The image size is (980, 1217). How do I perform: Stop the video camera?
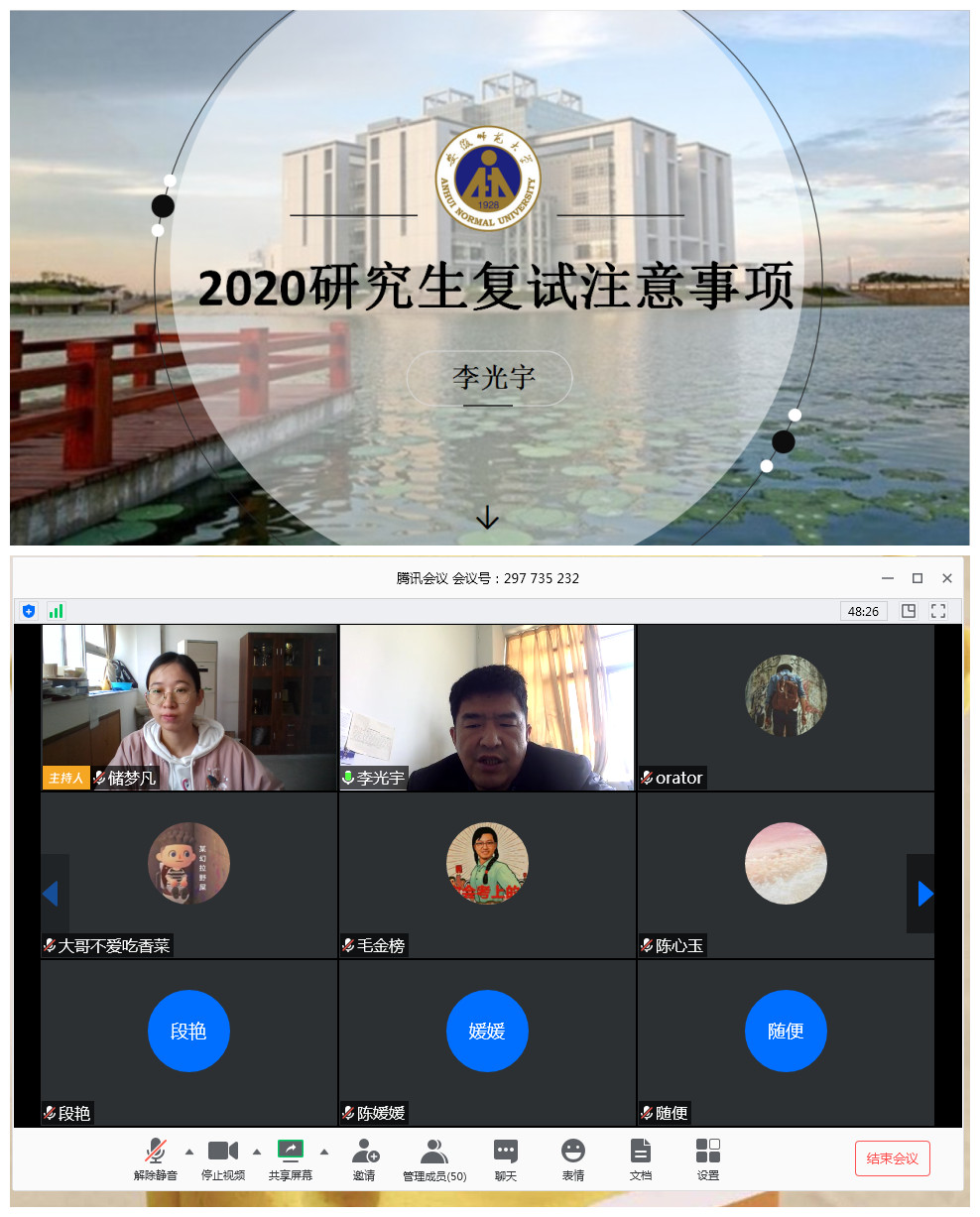coord(222,1157)
